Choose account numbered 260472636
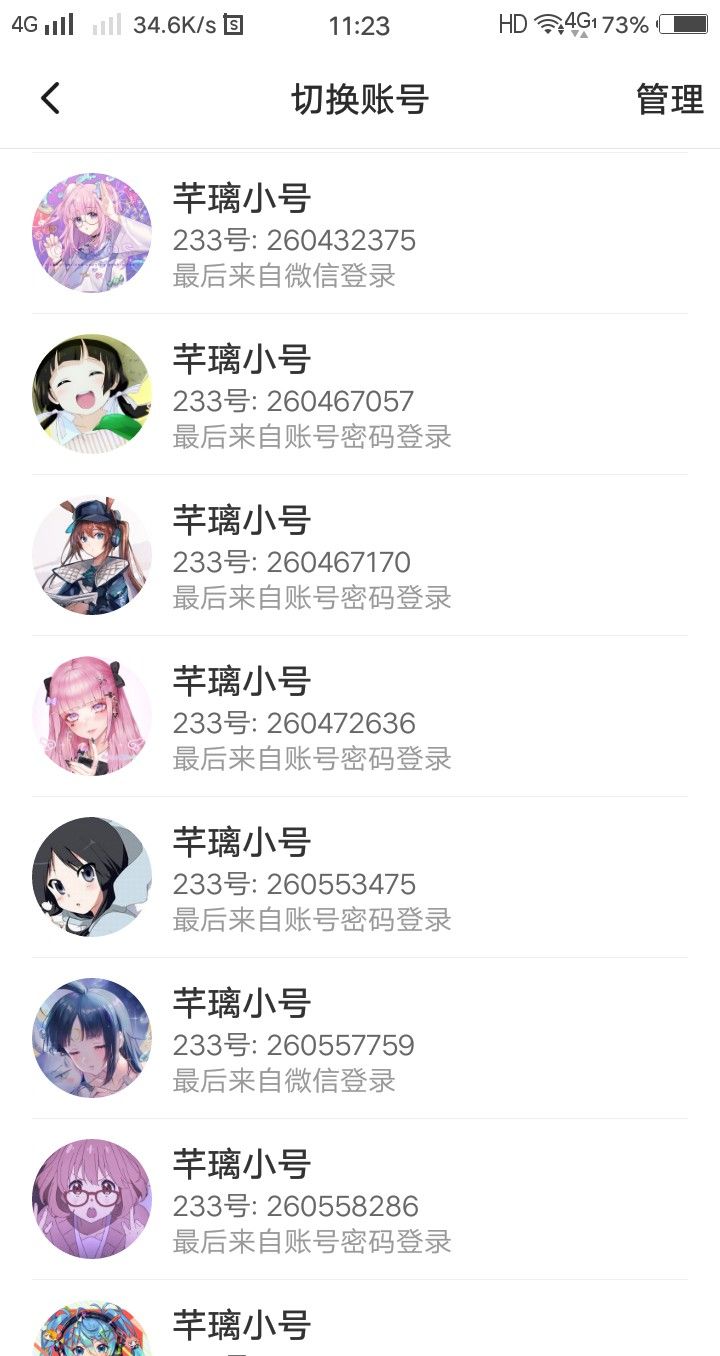This screenshot has height=1356, width=720. click(x=360, y=716)
